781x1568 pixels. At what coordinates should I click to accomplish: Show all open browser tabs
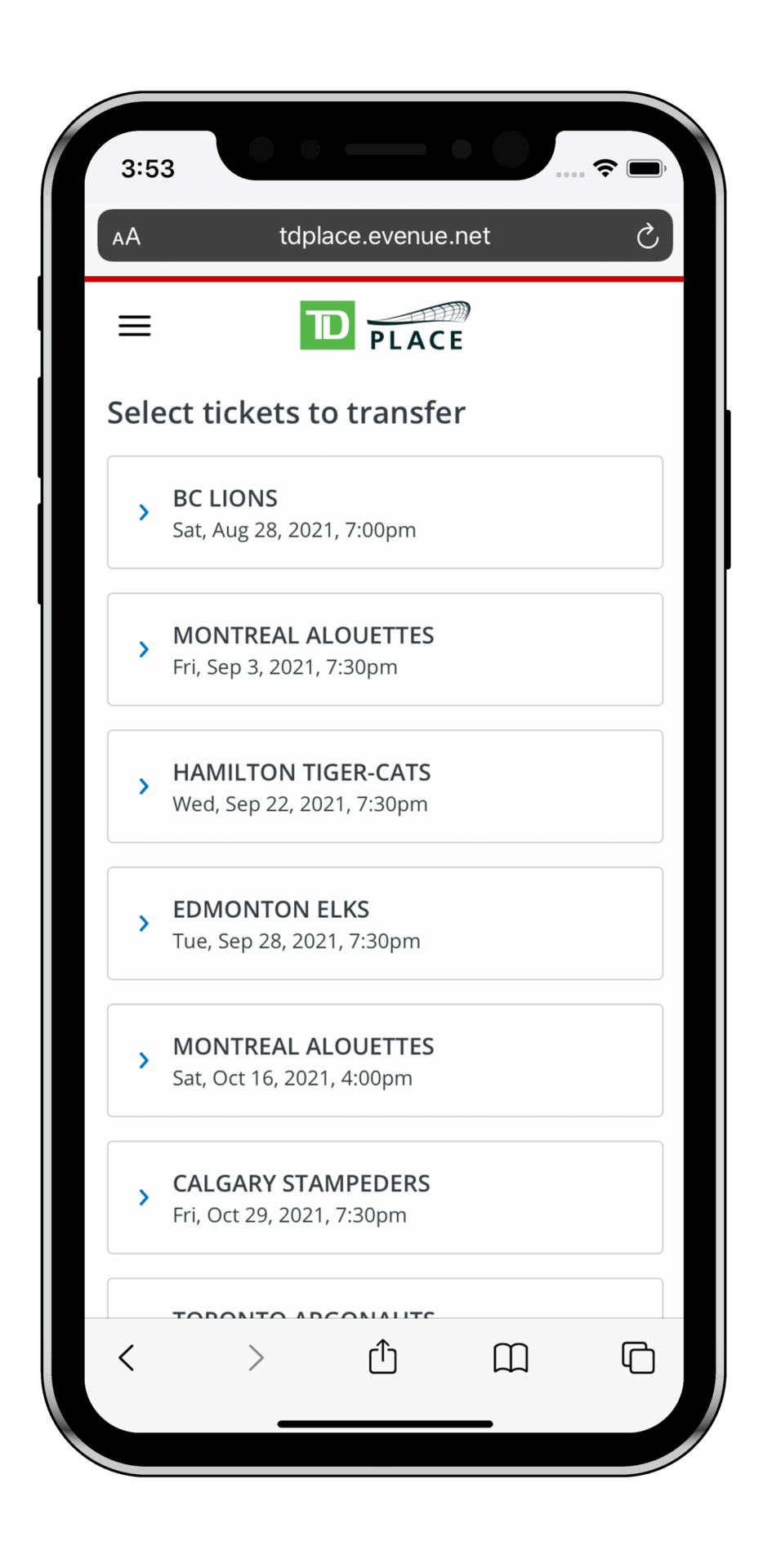(638, 1357)
